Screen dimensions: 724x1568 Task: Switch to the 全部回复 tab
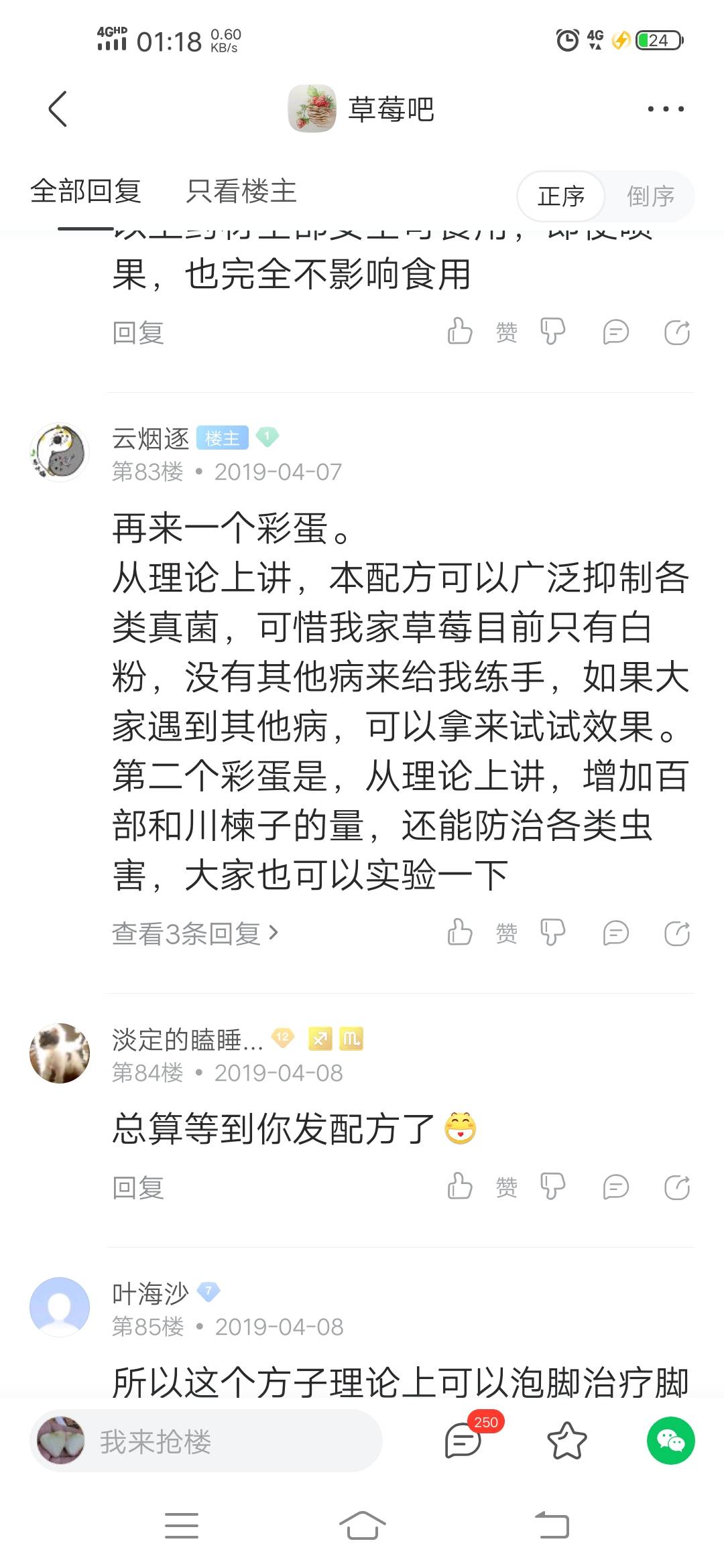(x=86, y=192)
